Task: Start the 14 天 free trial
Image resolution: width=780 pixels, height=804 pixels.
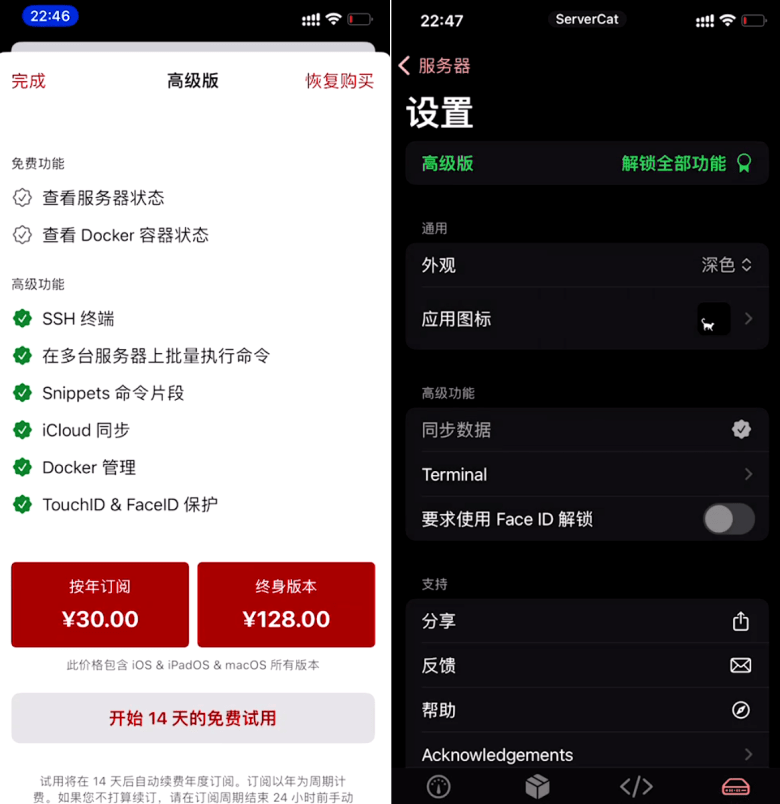Action: (193, 718)
